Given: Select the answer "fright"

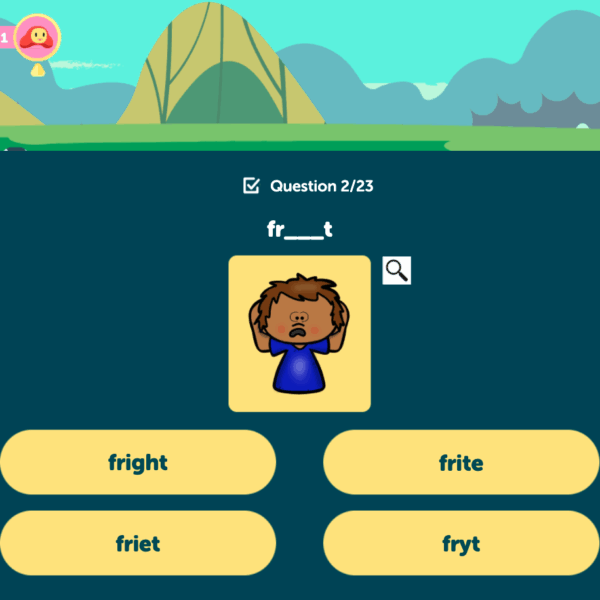Looking at the screenshot, I should click(x=138, y=463).
